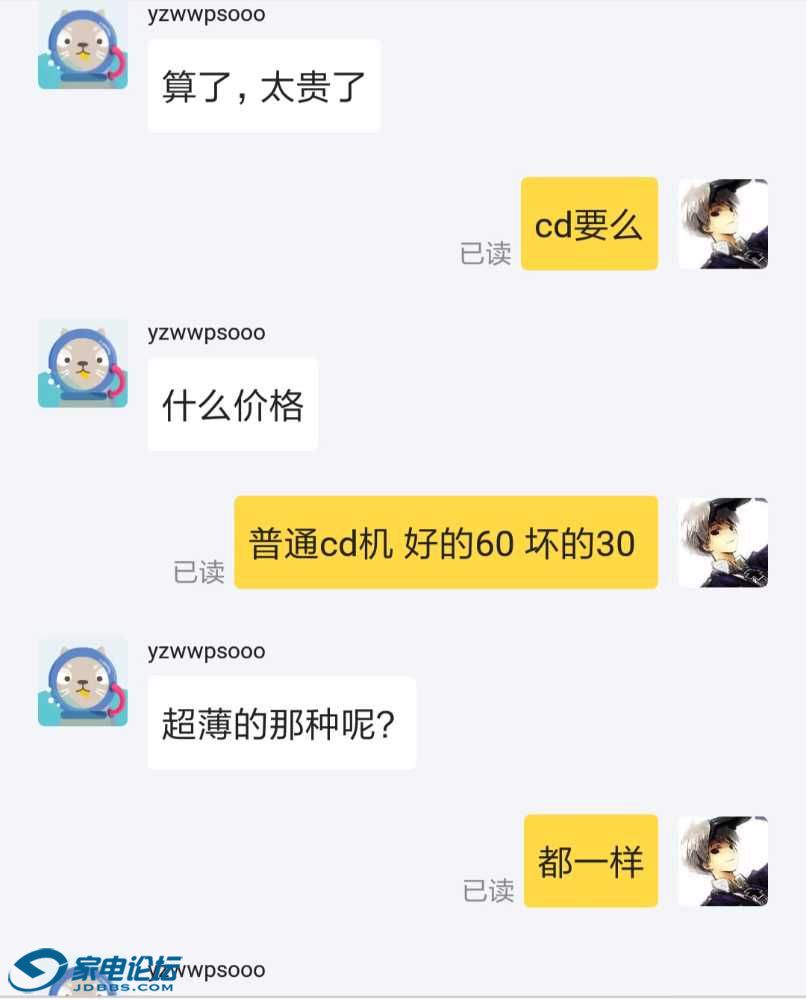
Task: Open yzwwpsooo's avatar beside 算了，太贵了
Action: click(x=83, y=46)
